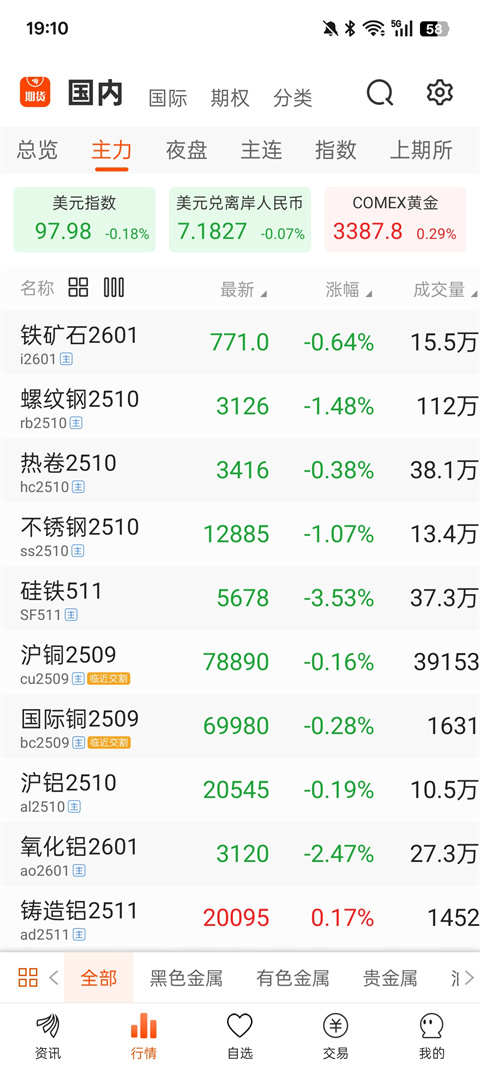480x1072 pixels.
Task: Open the settings gear icon
Action: 440,92
